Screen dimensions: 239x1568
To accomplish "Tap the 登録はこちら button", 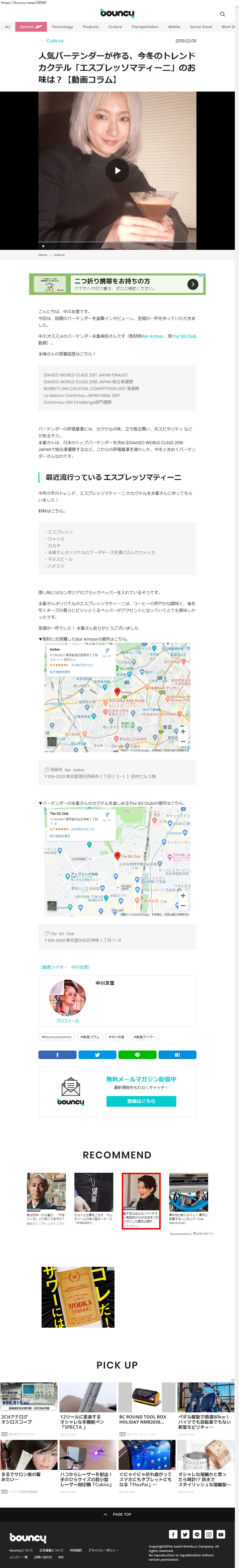I will tap(141, 1101).
